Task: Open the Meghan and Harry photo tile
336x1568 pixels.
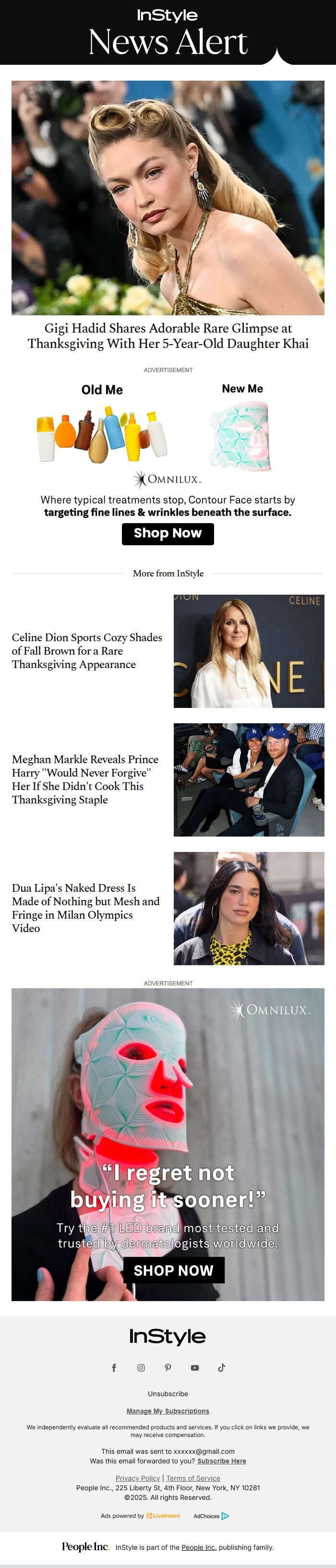Action: click(x=248, y=779)
